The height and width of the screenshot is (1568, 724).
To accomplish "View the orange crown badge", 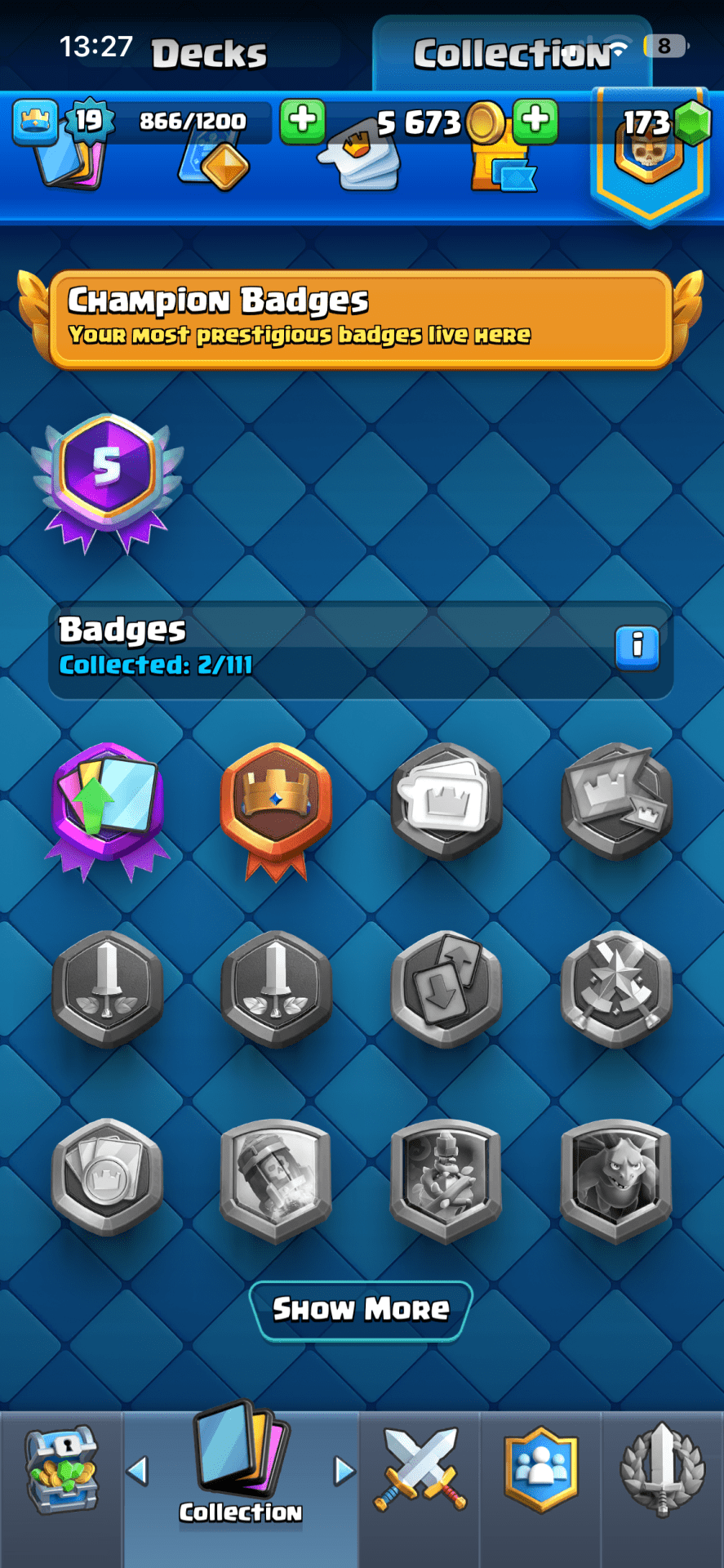I will [x=276, y=808].
